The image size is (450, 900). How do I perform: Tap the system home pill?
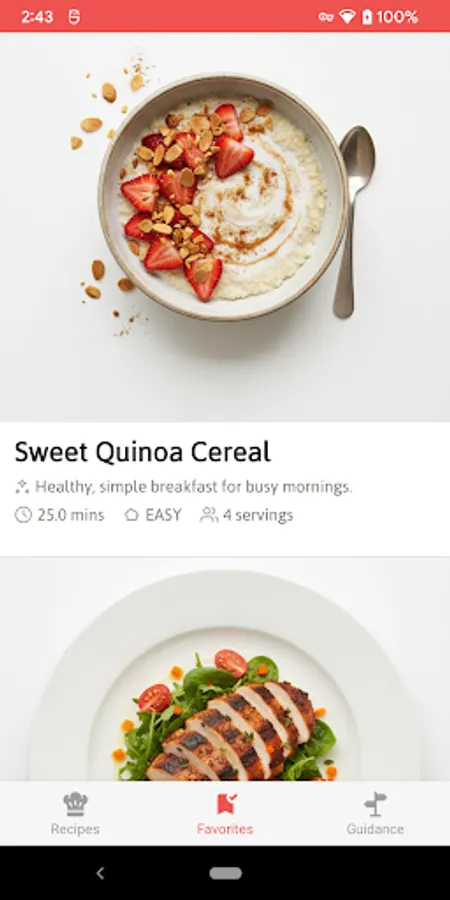(225, 873)
